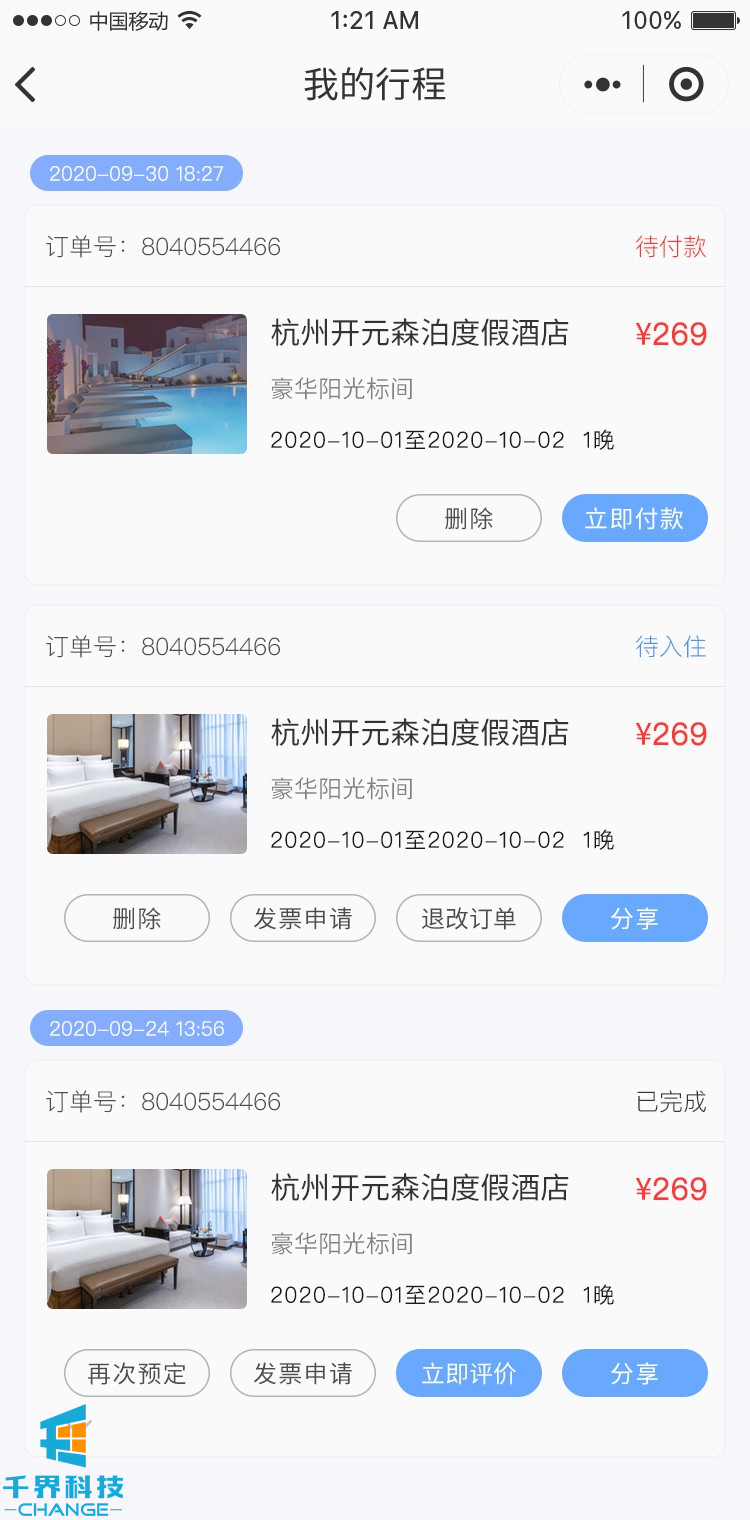Delete the 待入住 order

click(x=137, y=919)
